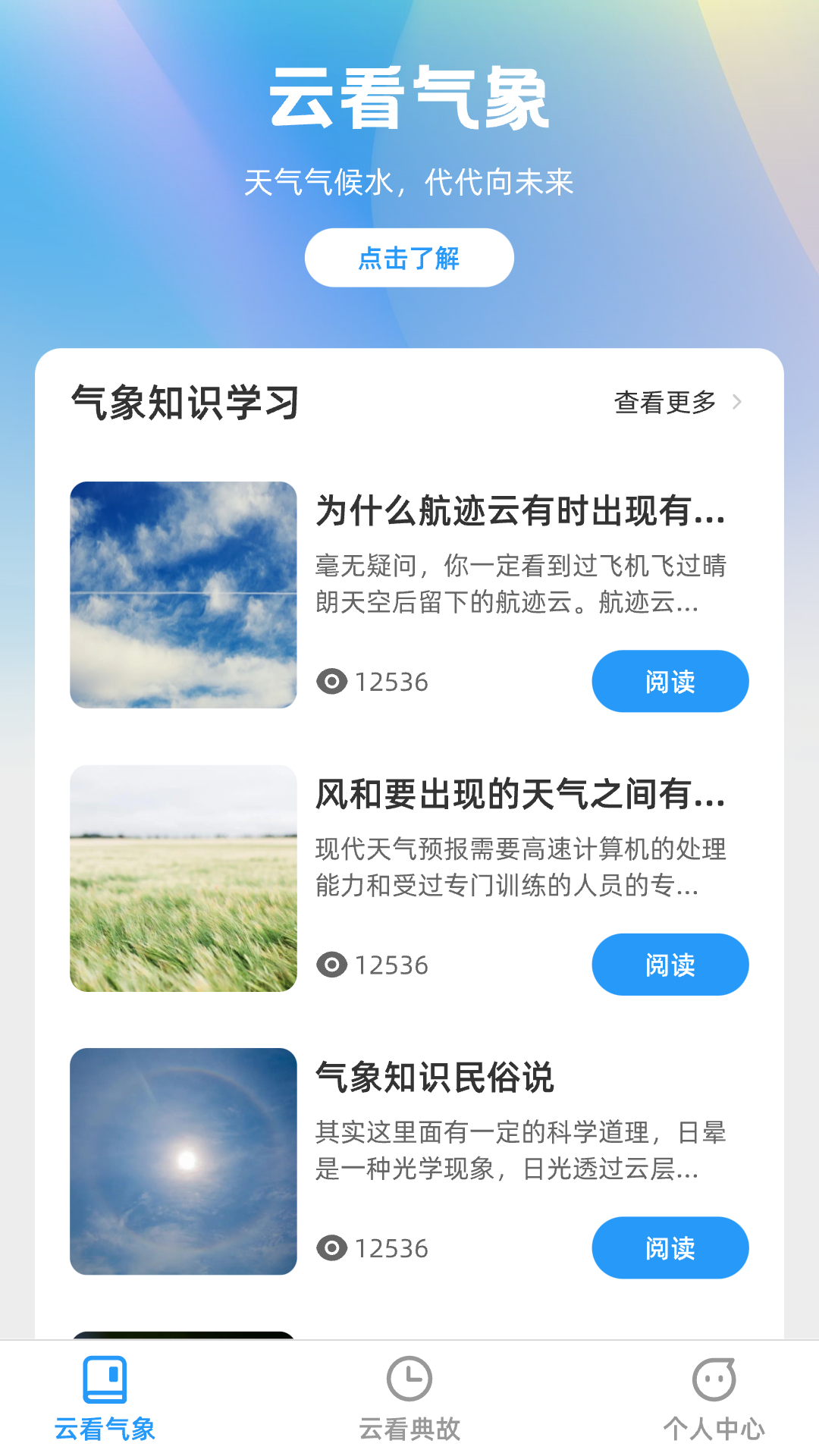The height and width of the screenshot is (1456, 819).
Task: Tap 阅读 on the contrail cloud article
Action: coord(670,682)
